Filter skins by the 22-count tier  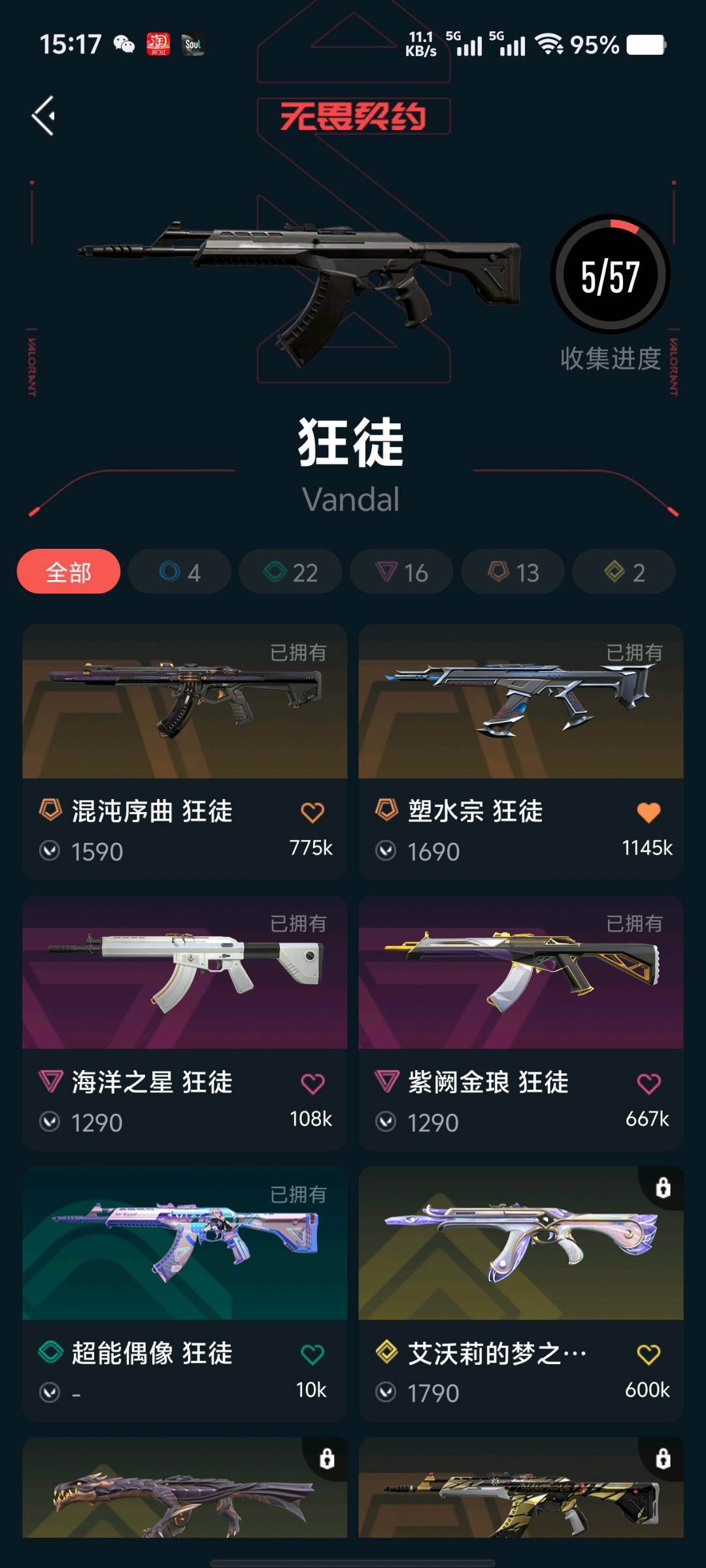(x=291, y=572)
